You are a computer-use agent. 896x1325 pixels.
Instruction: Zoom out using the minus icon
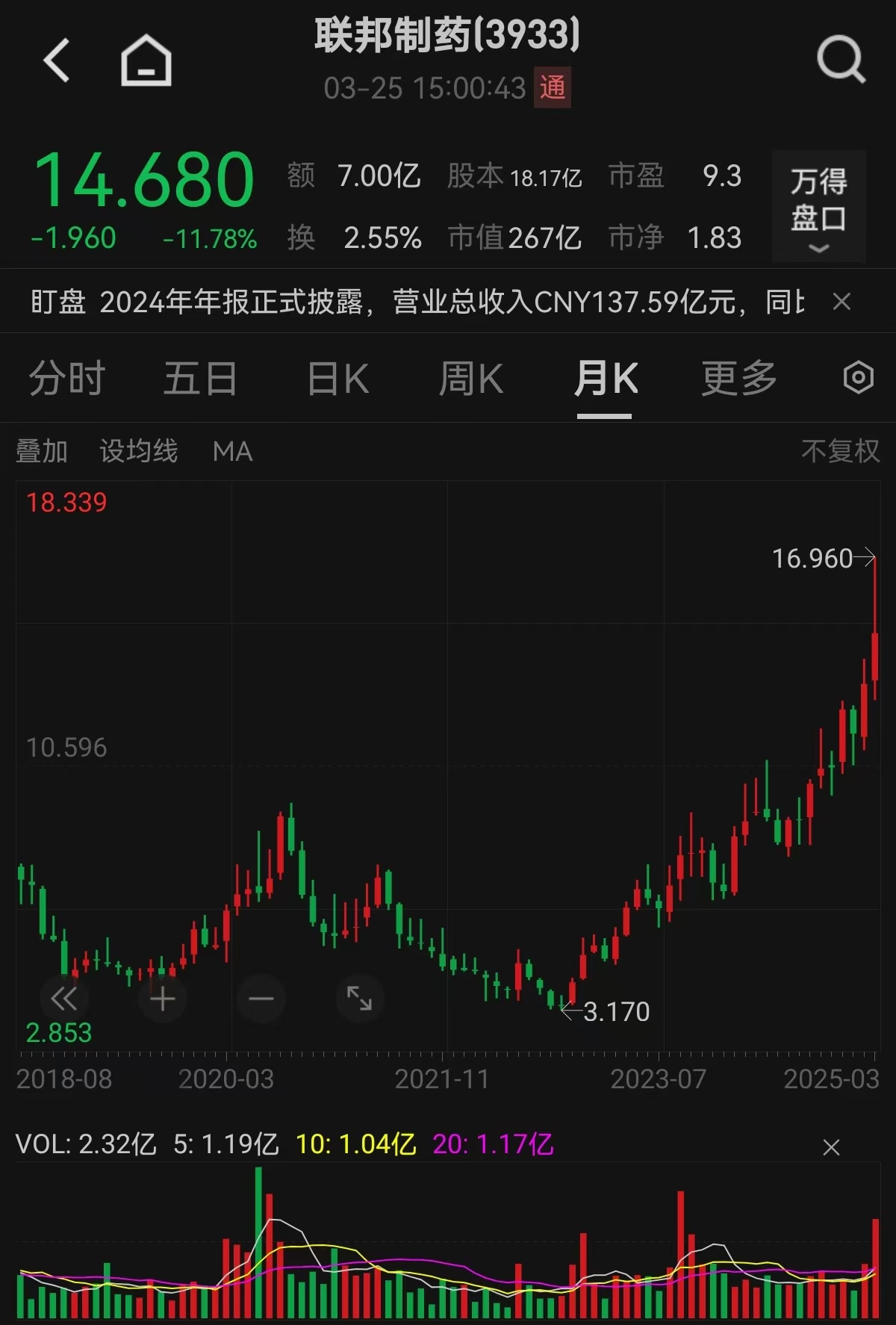(x=261, y=999)
